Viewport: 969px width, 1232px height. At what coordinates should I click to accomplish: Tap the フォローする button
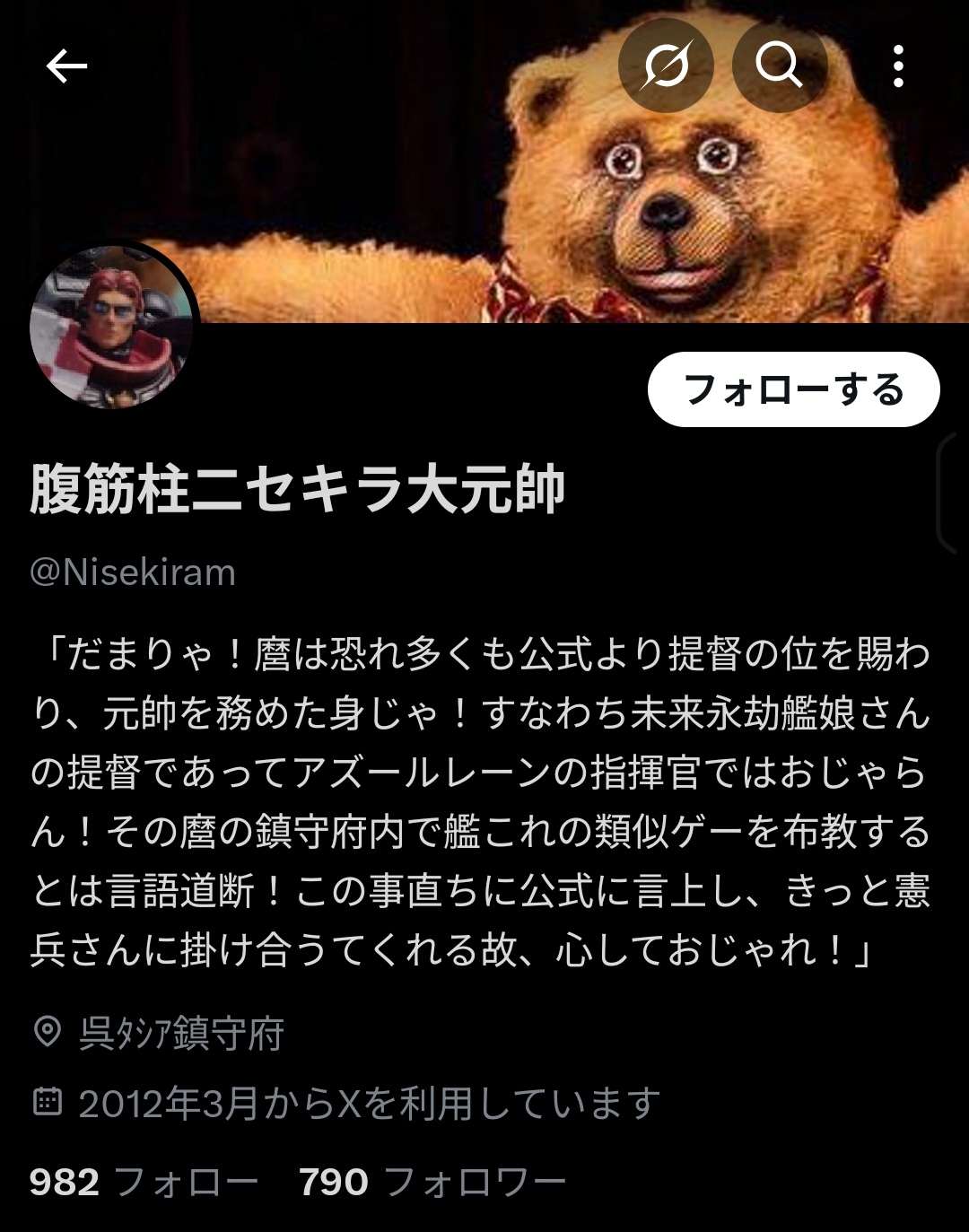tap(793, 390)
